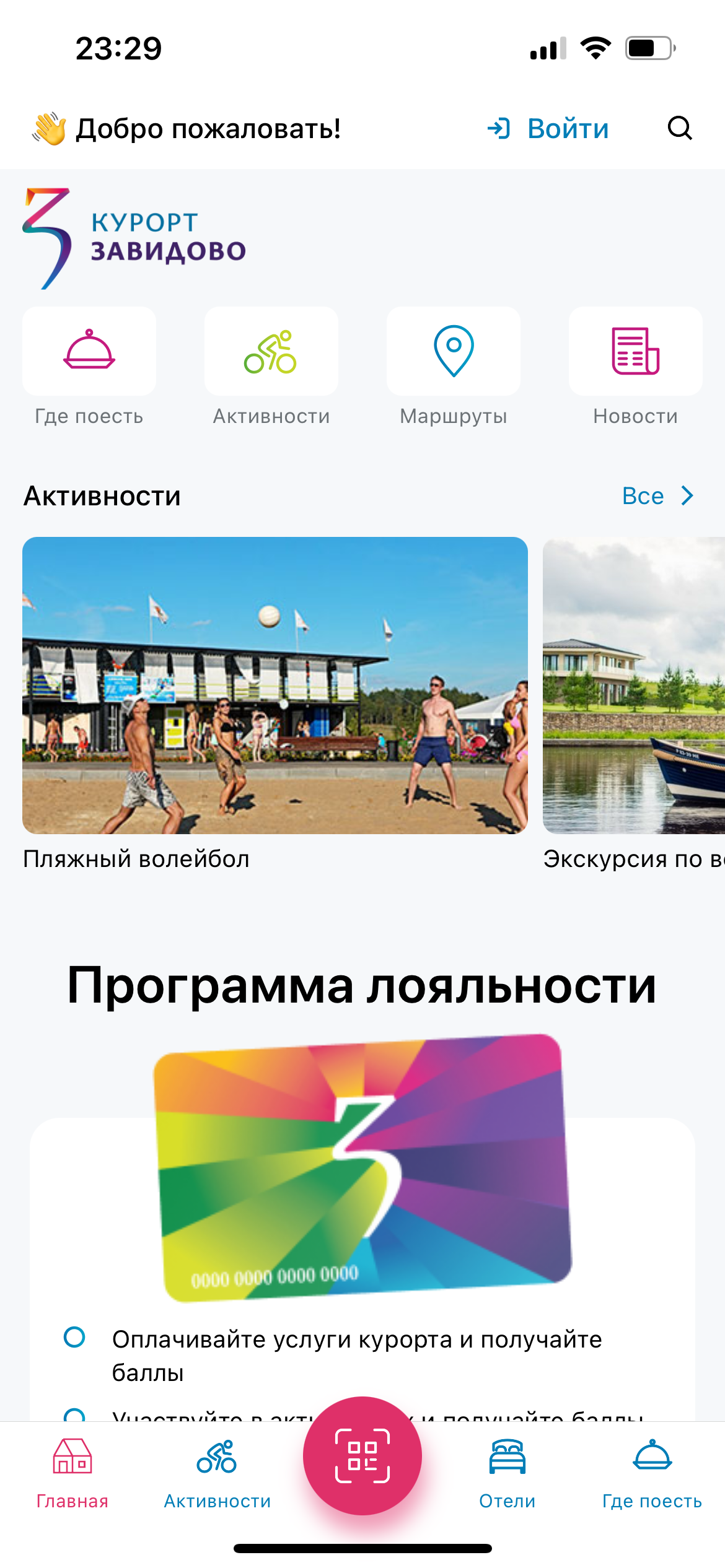Image resolution: width=725 pixels, height=1568 pixels.
Task: Tap the 'Маршруты' map pin icon
Action: [x=453, y=351]
